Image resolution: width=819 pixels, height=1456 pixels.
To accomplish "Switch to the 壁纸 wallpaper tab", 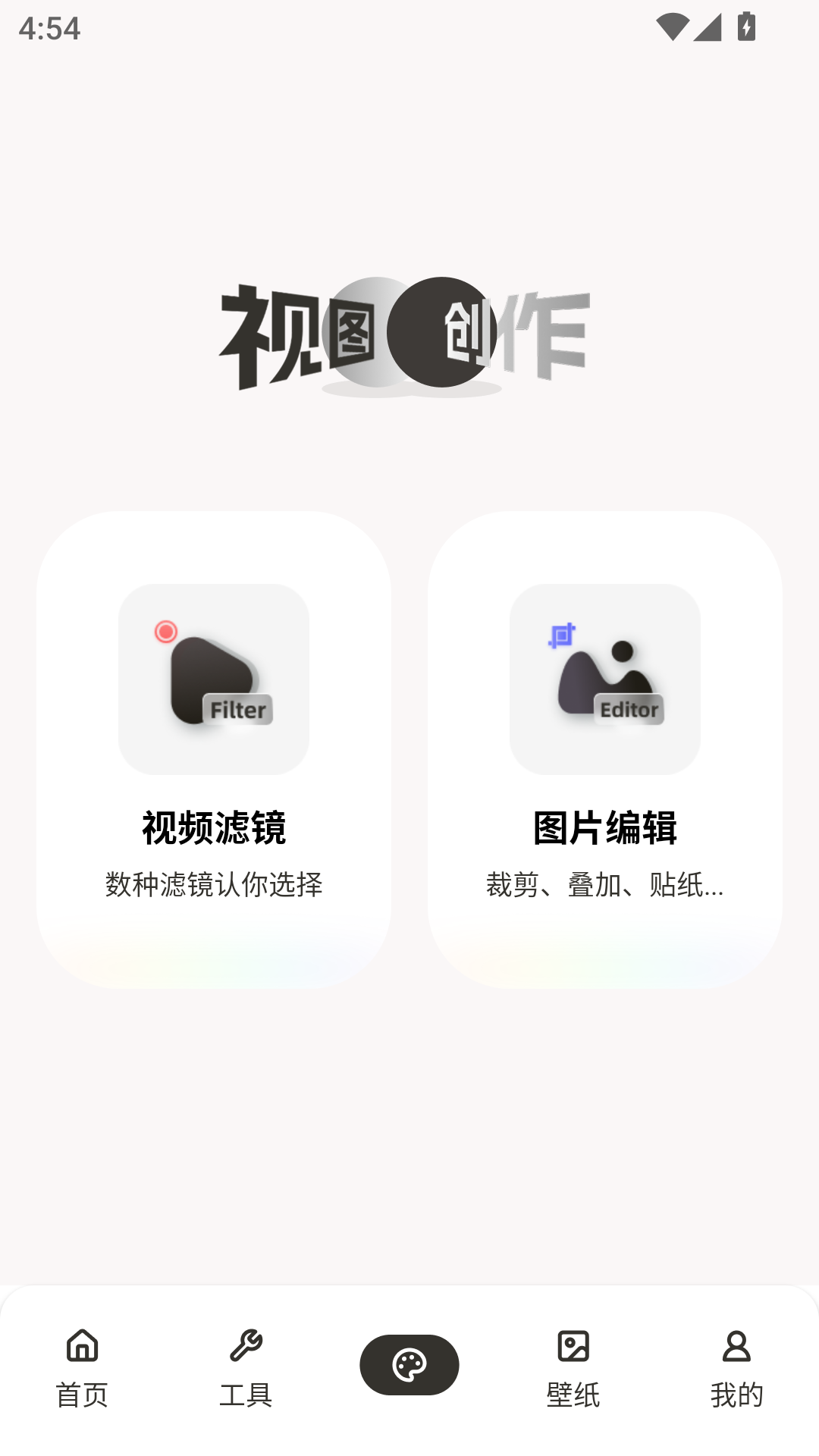I will pyautogui.click(x=573, y=1368).
